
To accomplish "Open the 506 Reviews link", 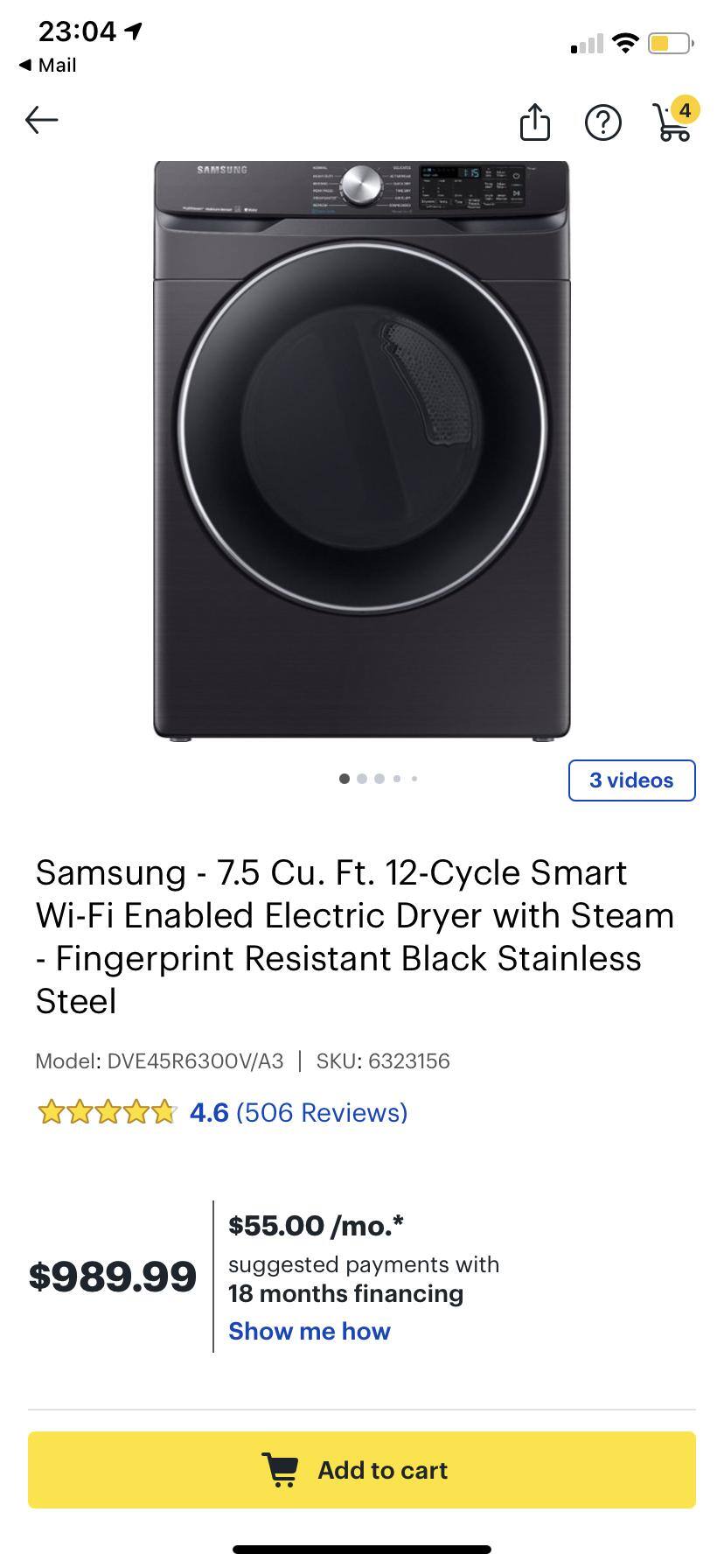I will coord(322,1112).
